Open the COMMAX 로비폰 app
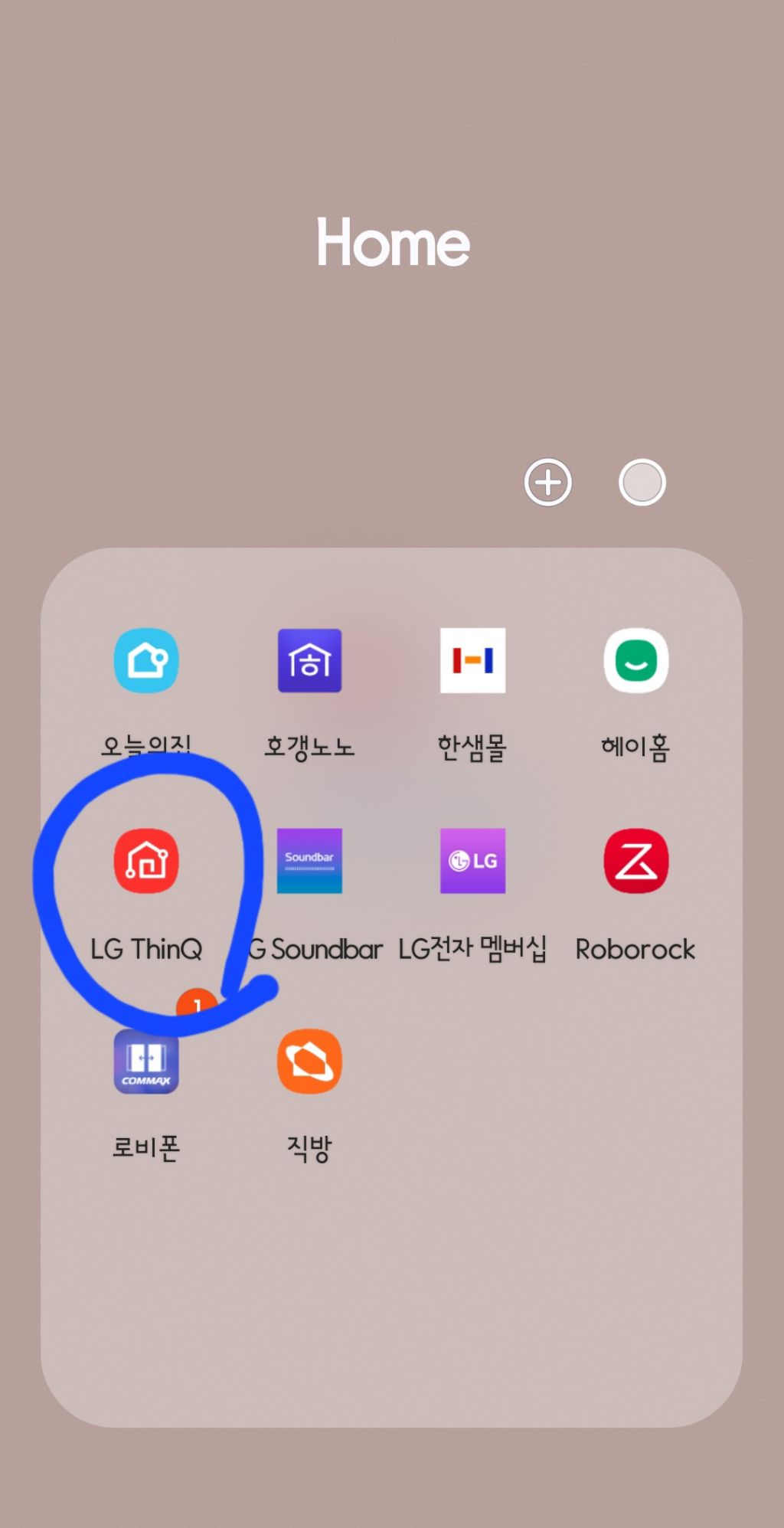 [x=146, y=1061]
